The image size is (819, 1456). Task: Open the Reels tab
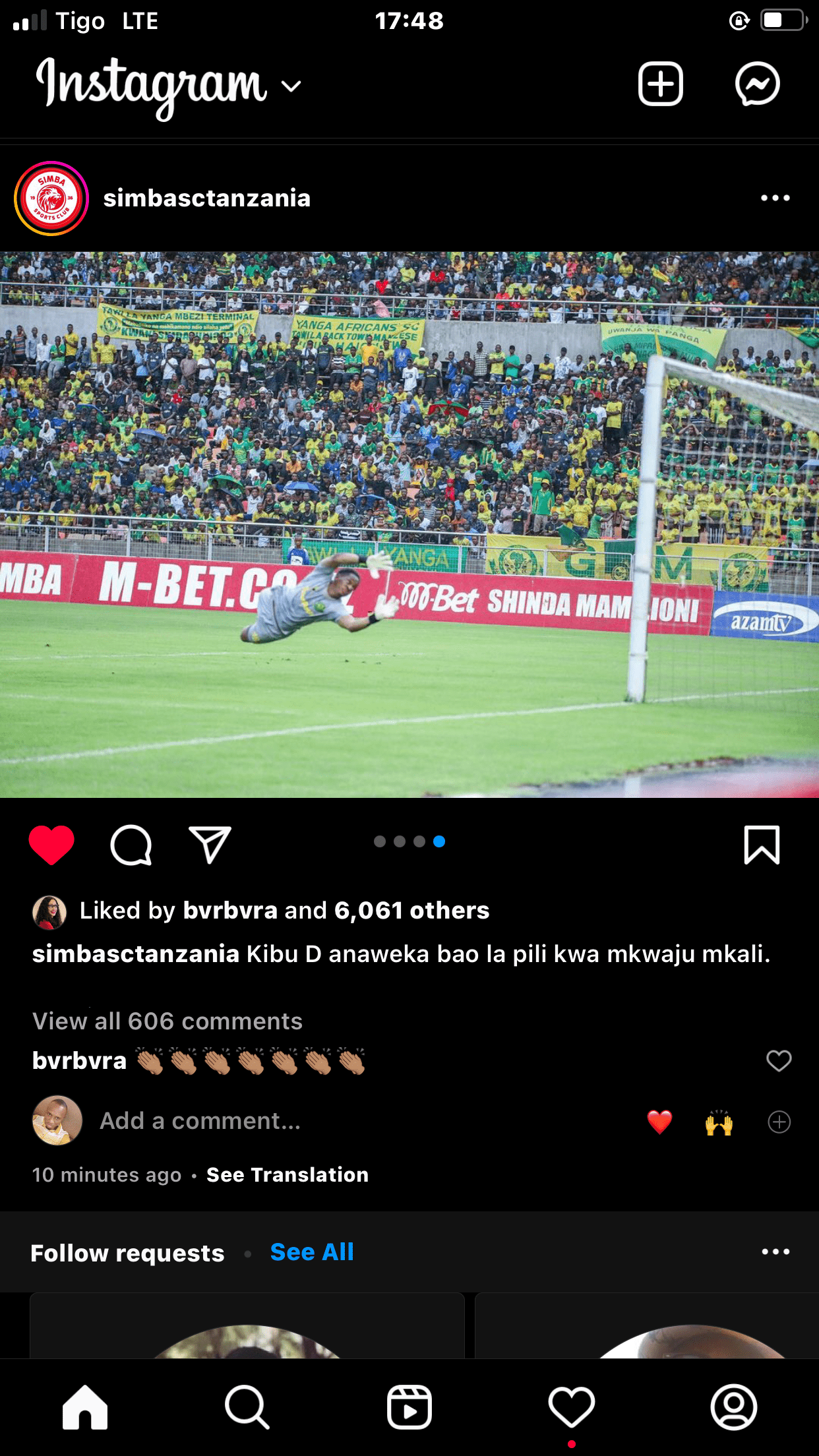[x=409, y=1407]
